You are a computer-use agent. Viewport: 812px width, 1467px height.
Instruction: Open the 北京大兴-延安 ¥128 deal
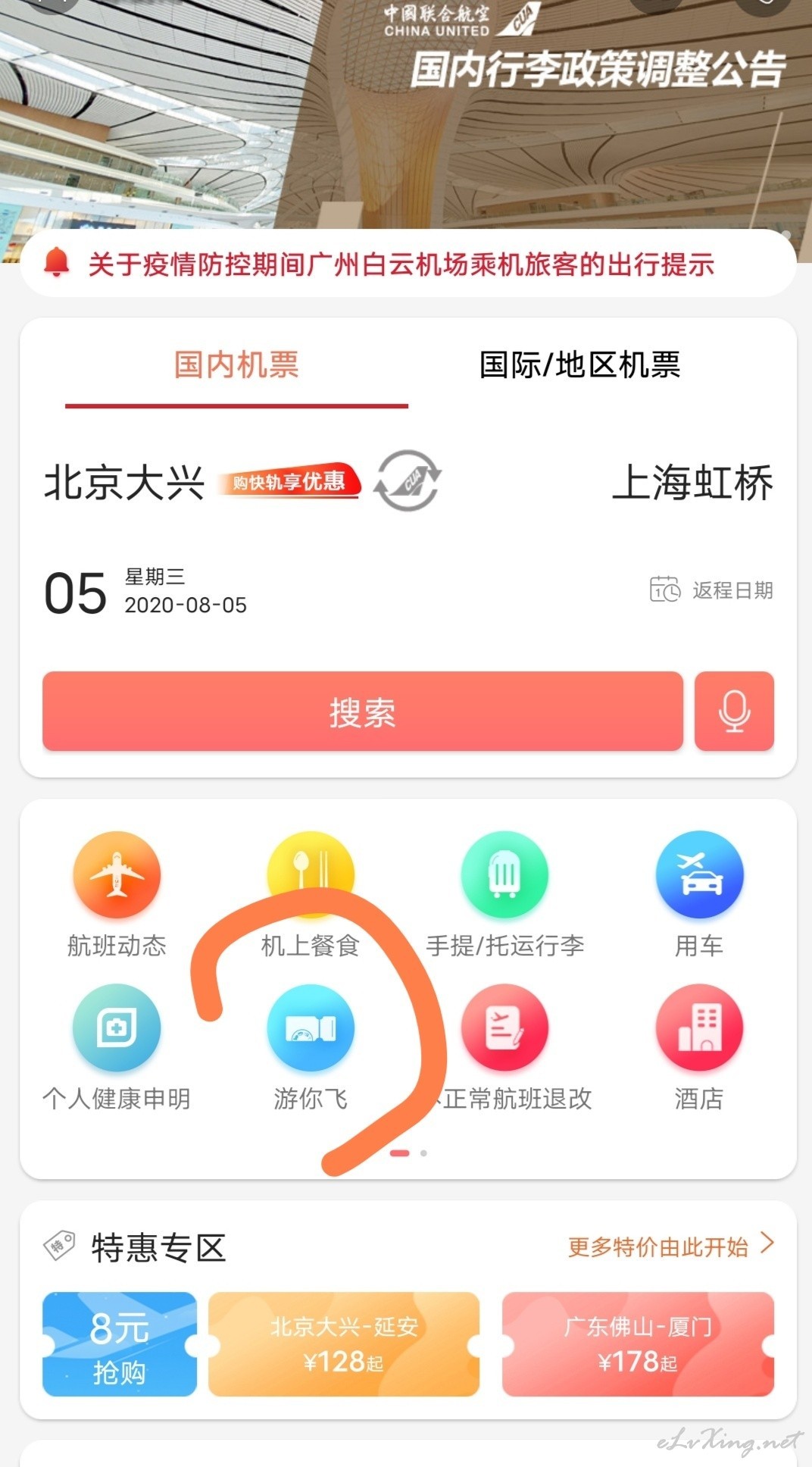point(344,1344)
